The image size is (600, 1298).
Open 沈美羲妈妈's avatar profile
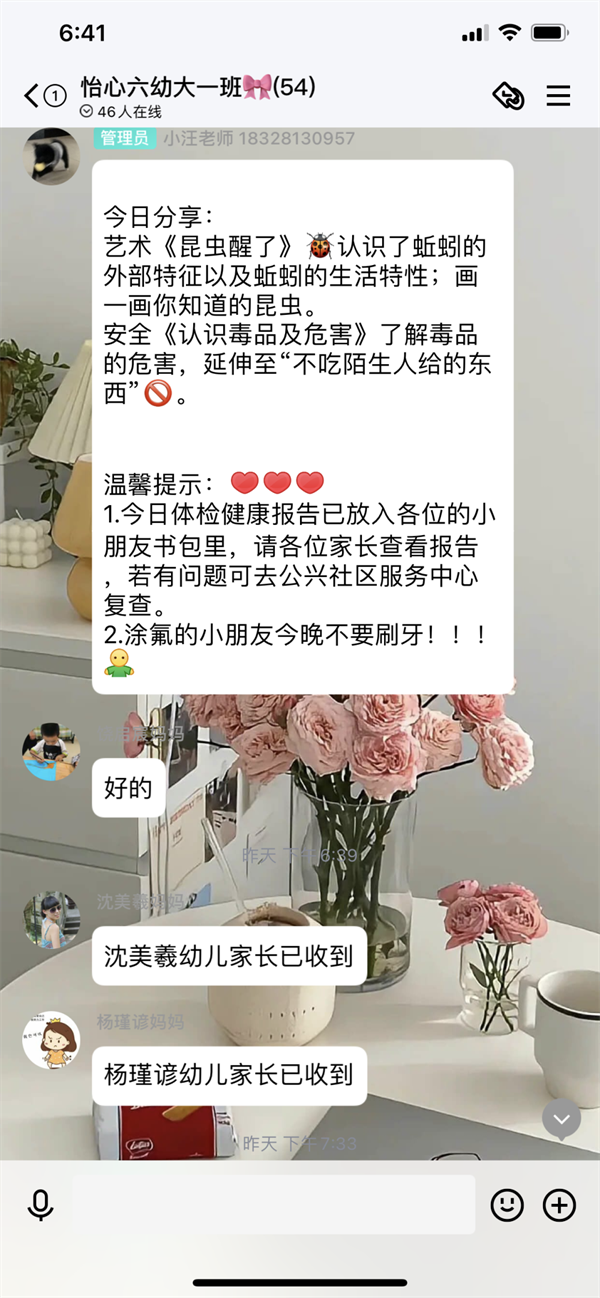pyautogui.click(x=51, y=919)
